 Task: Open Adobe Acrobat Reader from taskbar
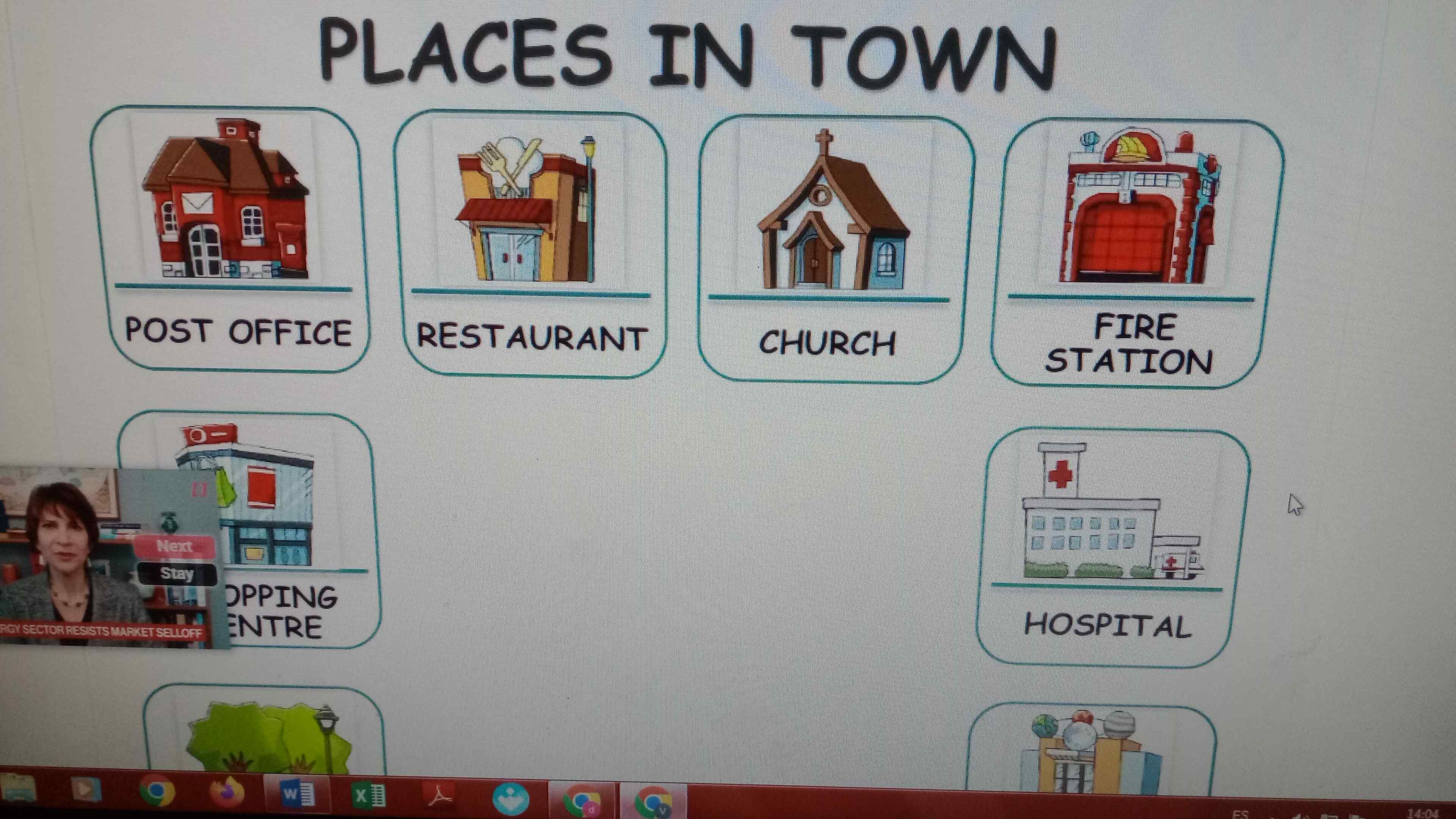click(x=440, y=796)
